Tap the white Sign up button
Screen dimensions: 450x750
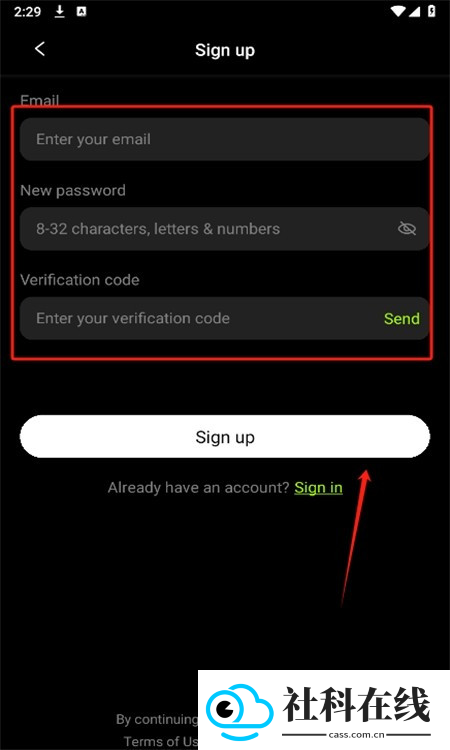coord(225,437)
